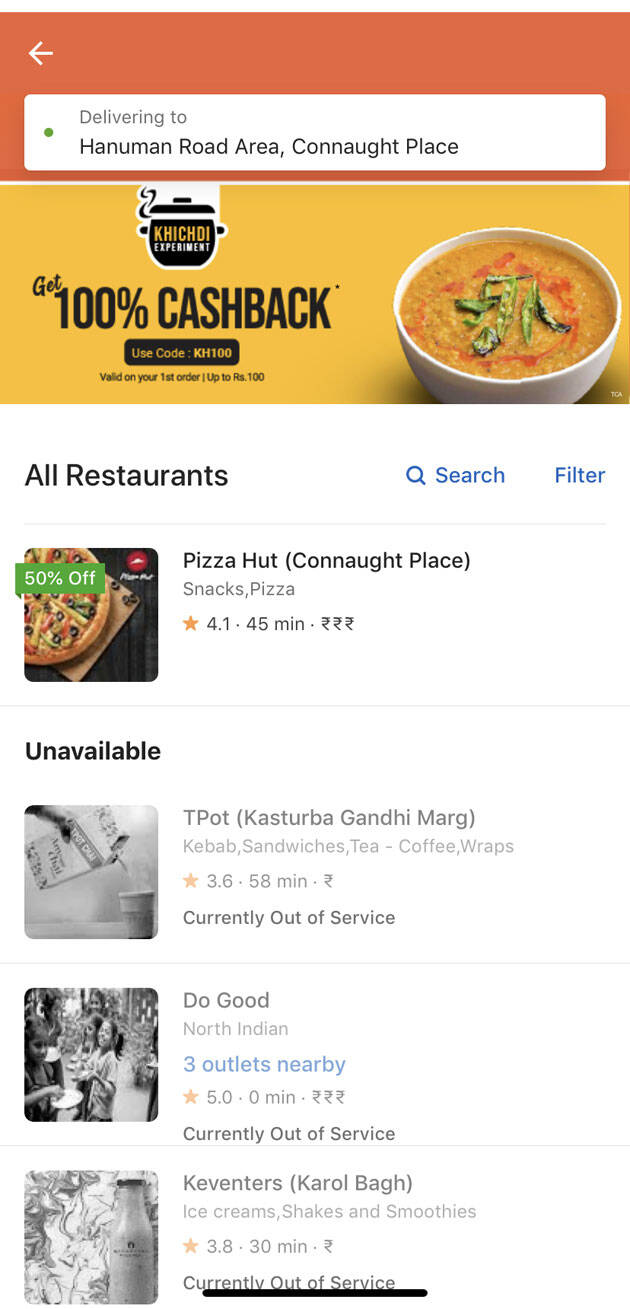Go back using the arrow

click(41, 53)
